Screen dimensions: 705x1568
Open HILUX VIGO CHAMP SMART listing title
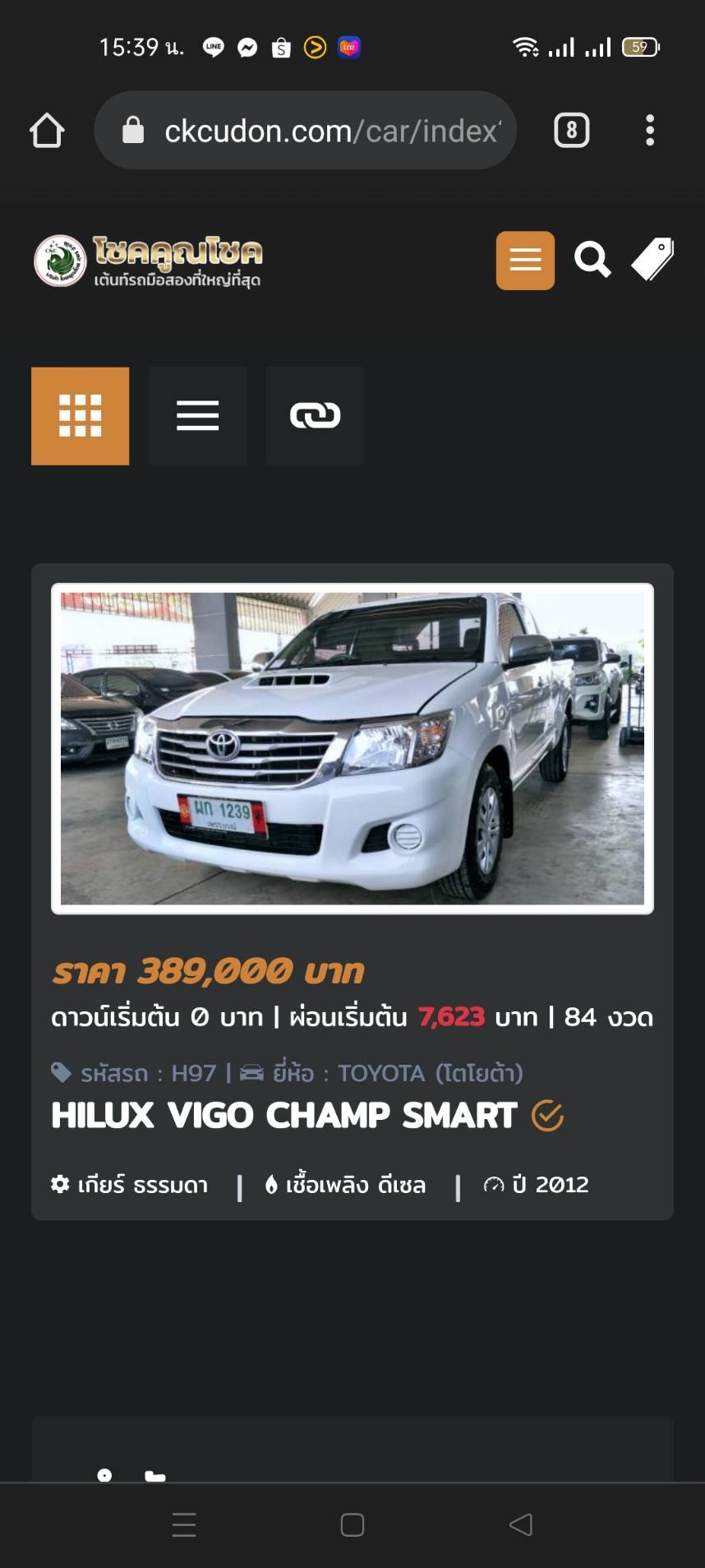pyautogui.click(x=284, y=1116)
